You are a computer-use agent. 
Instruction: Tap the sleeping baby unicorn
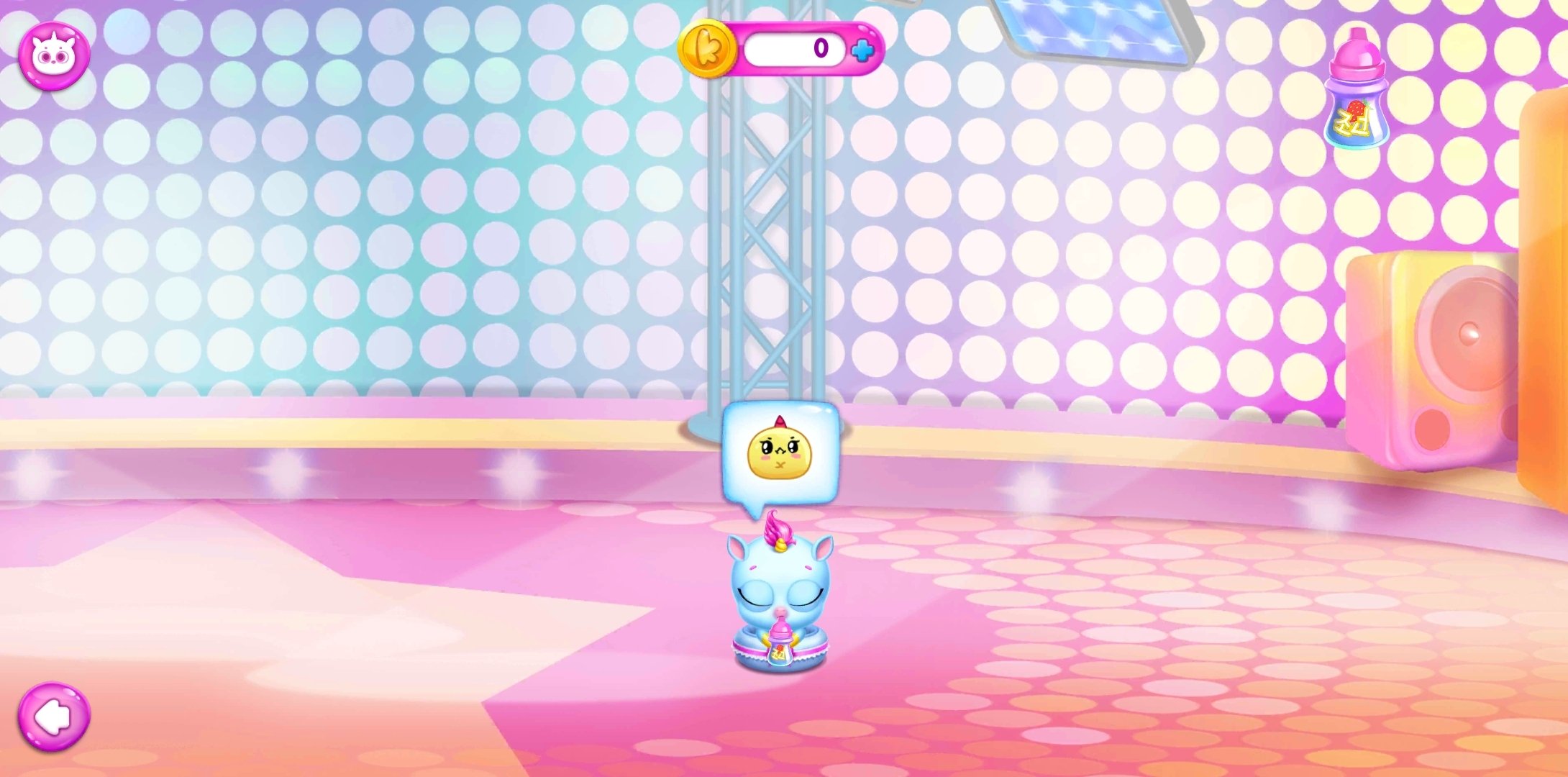780,597
